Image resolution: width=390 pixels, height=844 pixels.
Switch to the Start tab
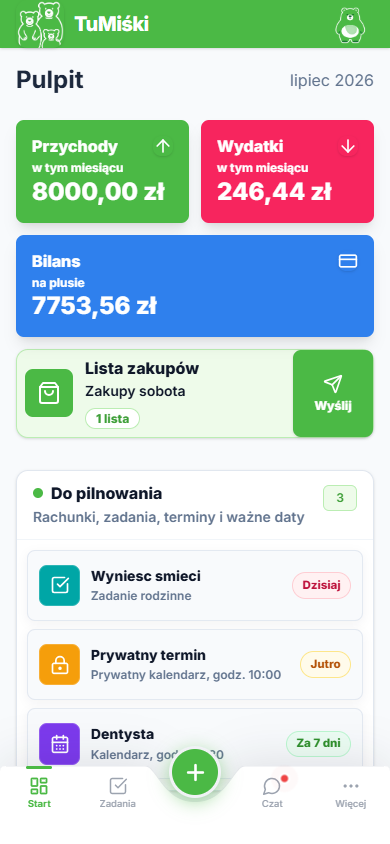(39, 792)
